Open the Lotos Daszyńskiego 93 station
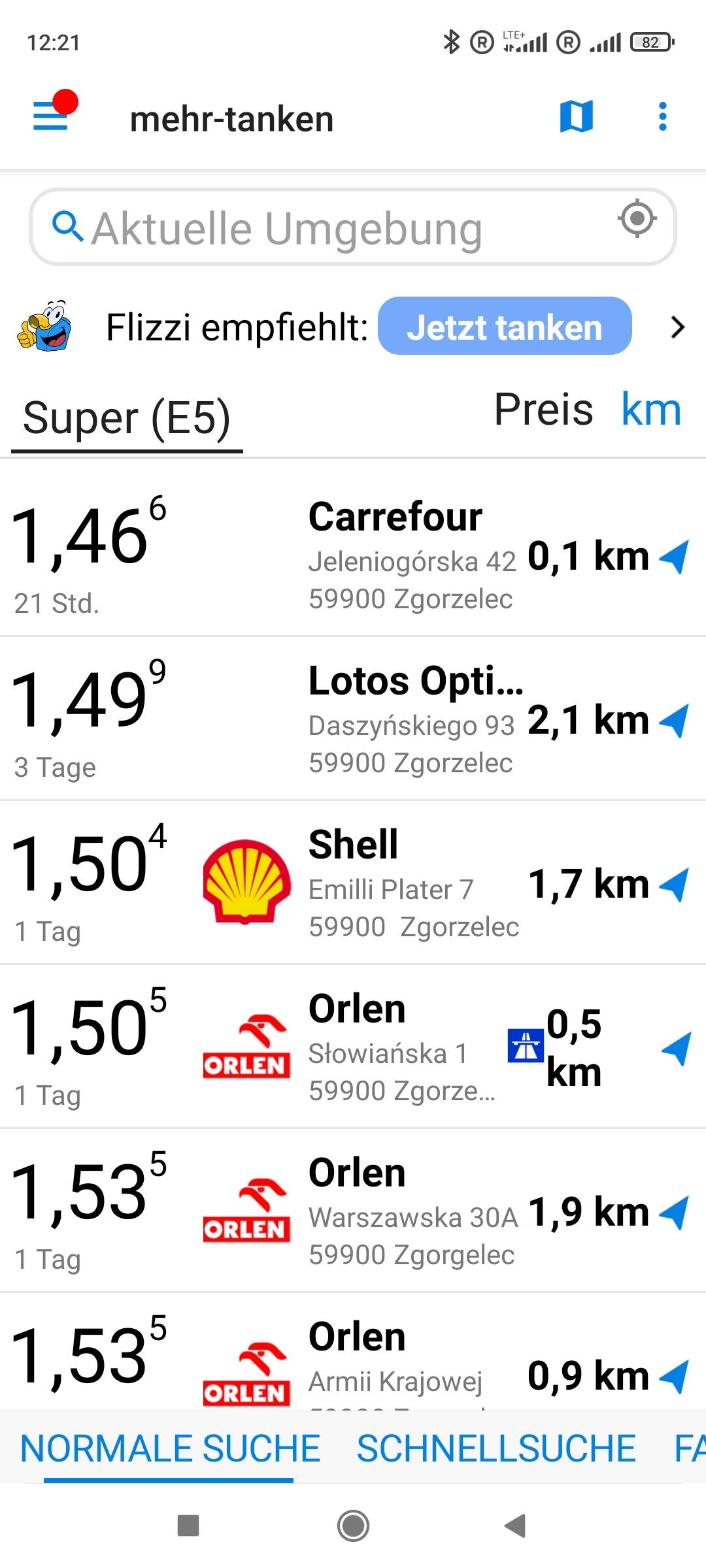The height and width of the screenshot is (1568, 706). click(x=353, y=719)
